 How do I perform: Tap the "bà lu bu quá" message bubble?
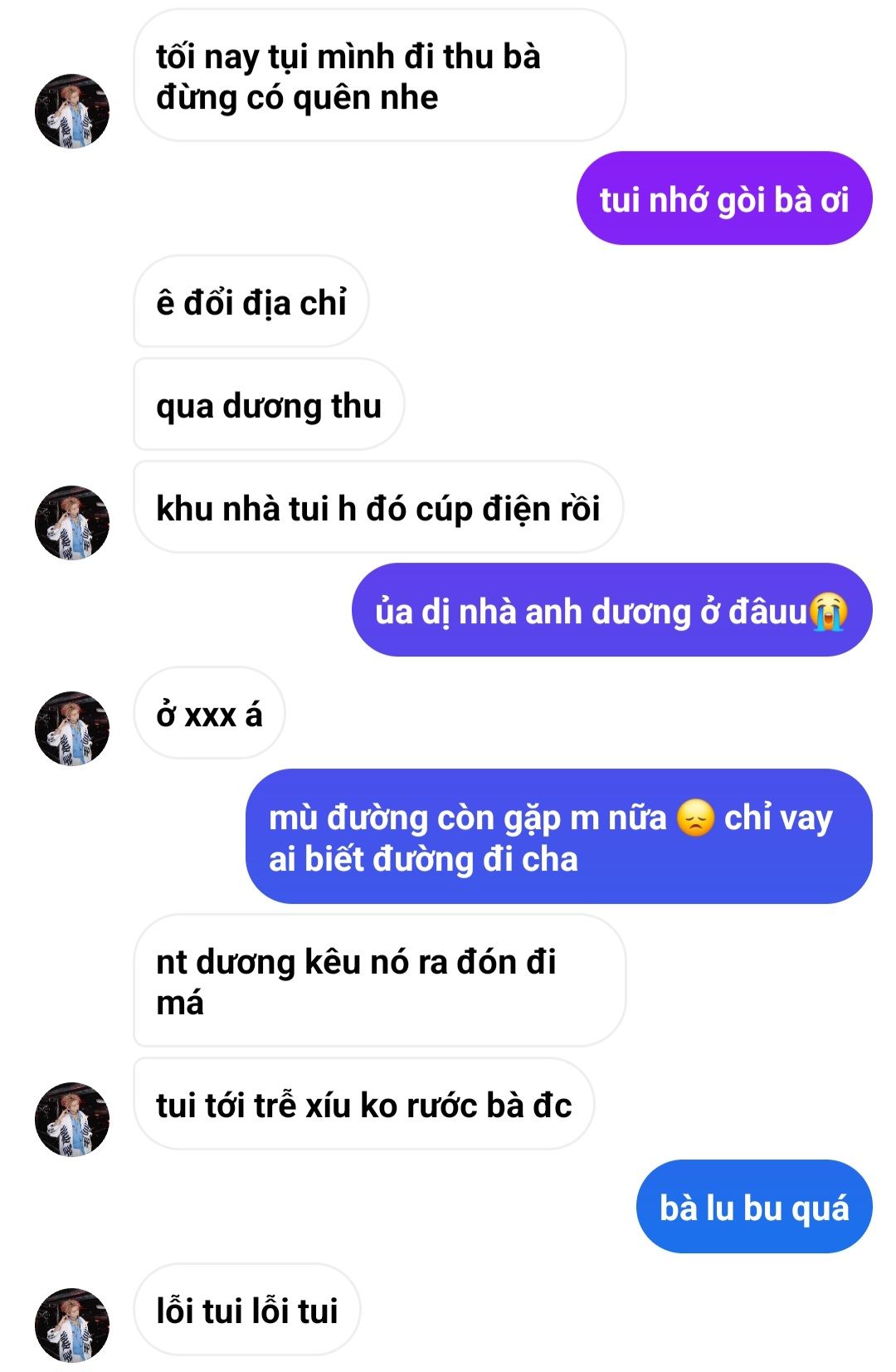pos(753,1207)
